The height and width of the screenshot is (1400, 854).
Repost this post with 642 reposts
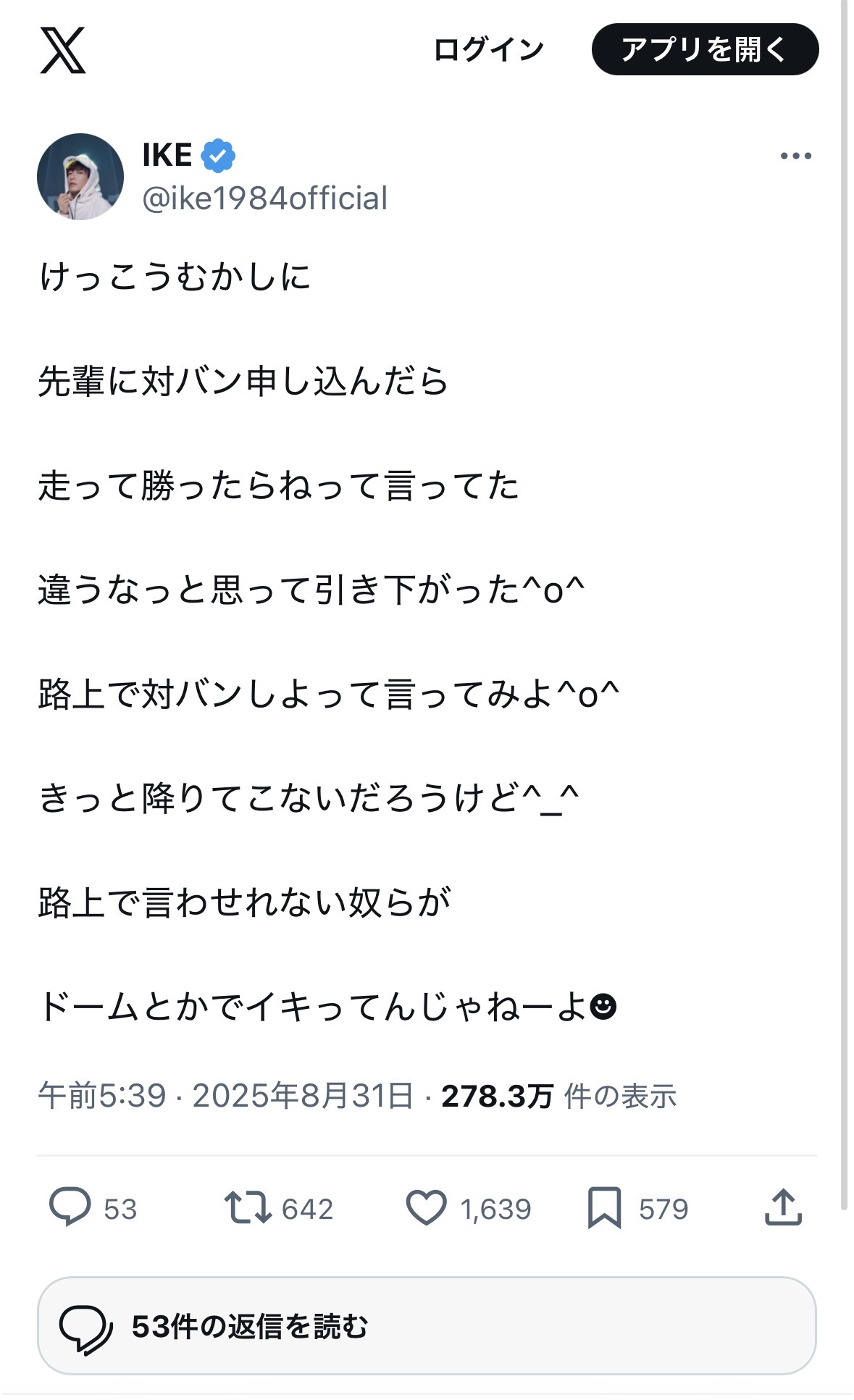(248, 1208)
